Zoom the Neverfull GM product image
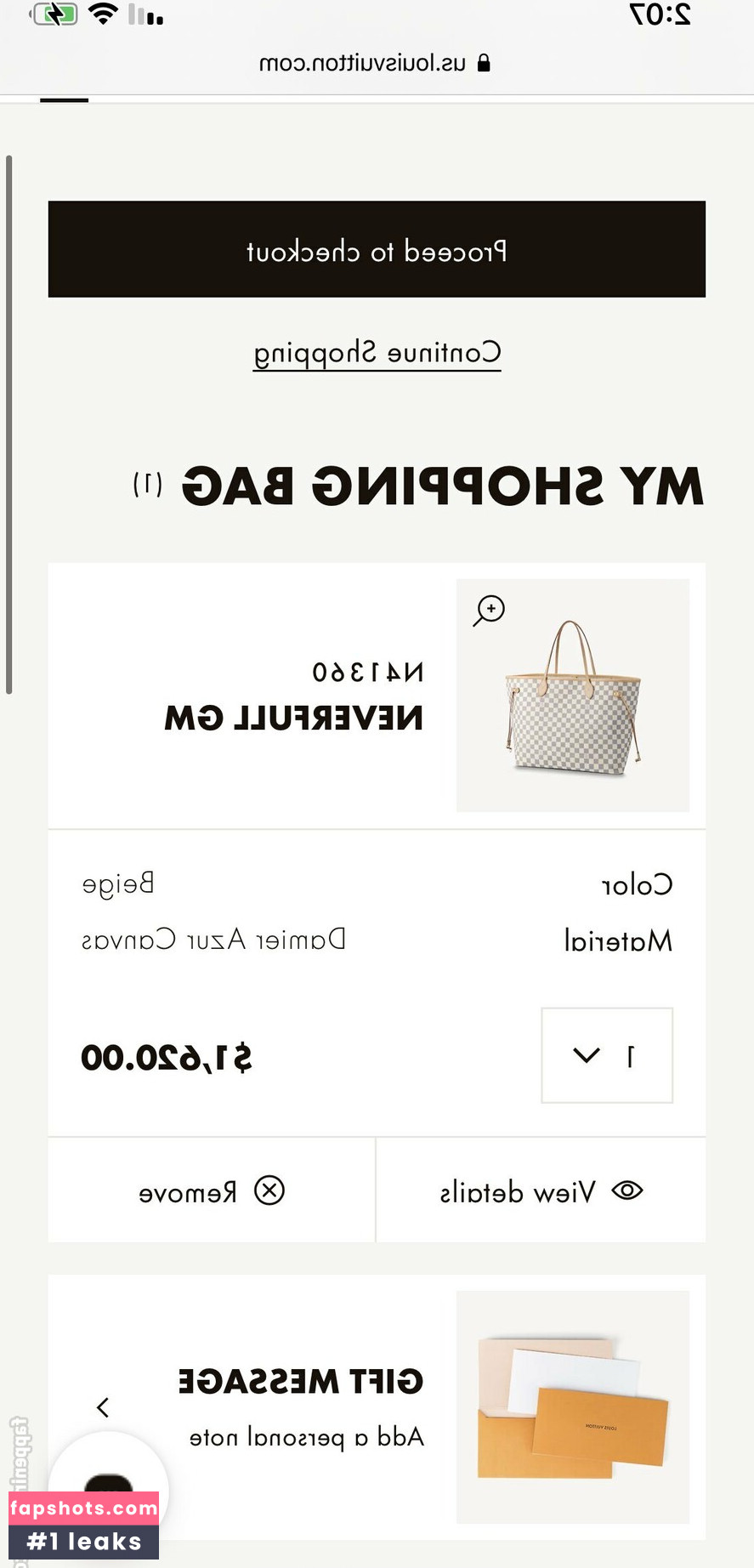Screen dimensions: 754x1568 (x=490, y=610)
